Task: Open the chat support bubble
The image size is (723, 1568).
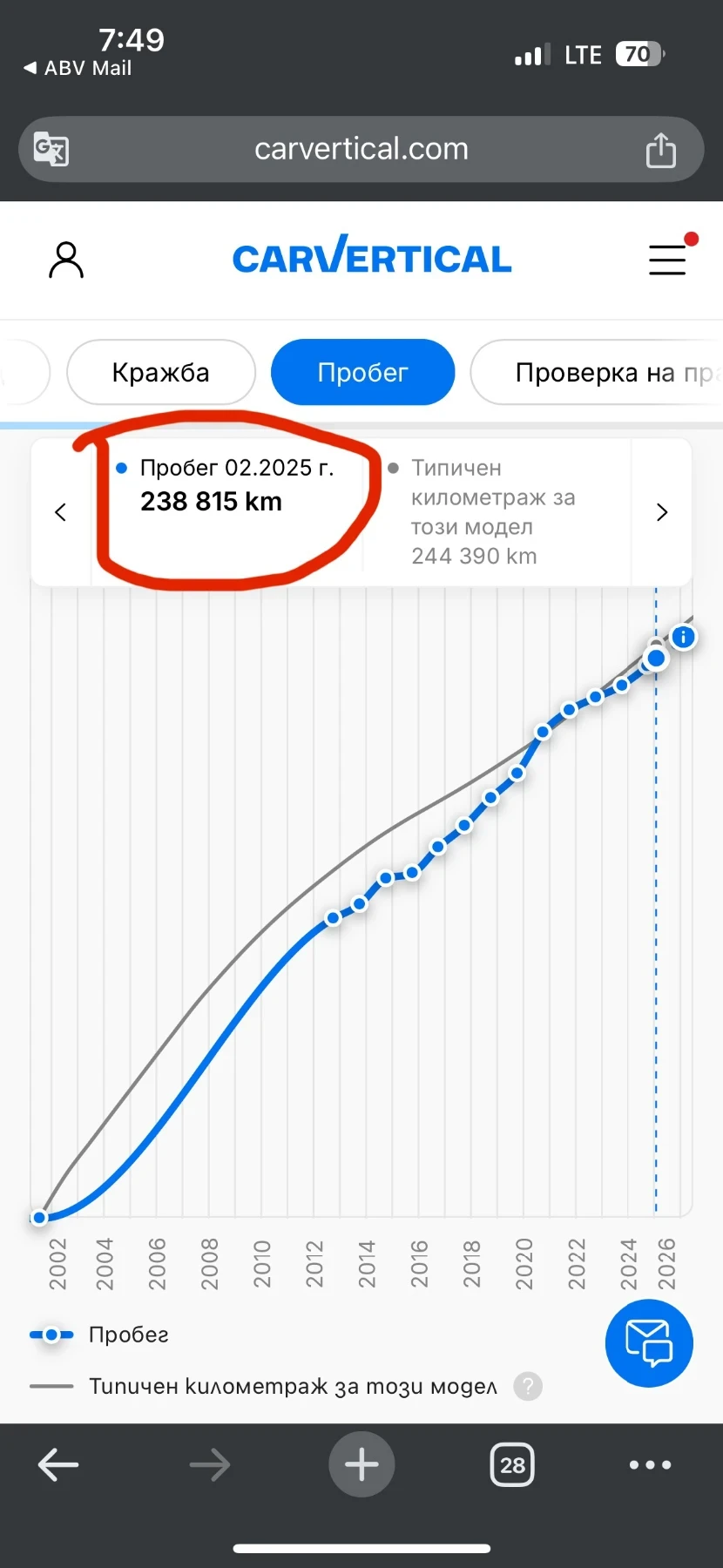Action: [x=649, y=1342]
